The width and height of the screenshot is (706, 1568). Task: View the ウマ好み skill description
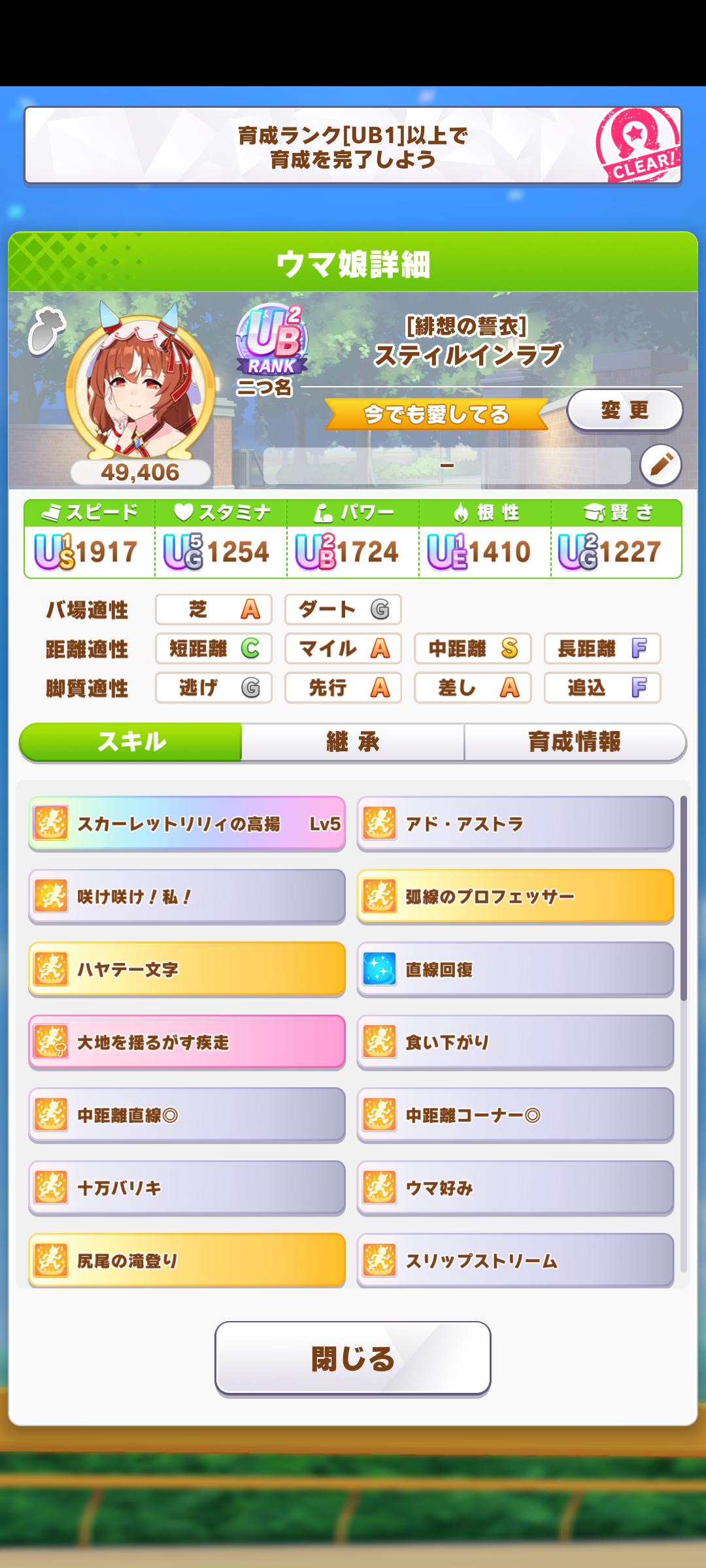point(515,1188)
